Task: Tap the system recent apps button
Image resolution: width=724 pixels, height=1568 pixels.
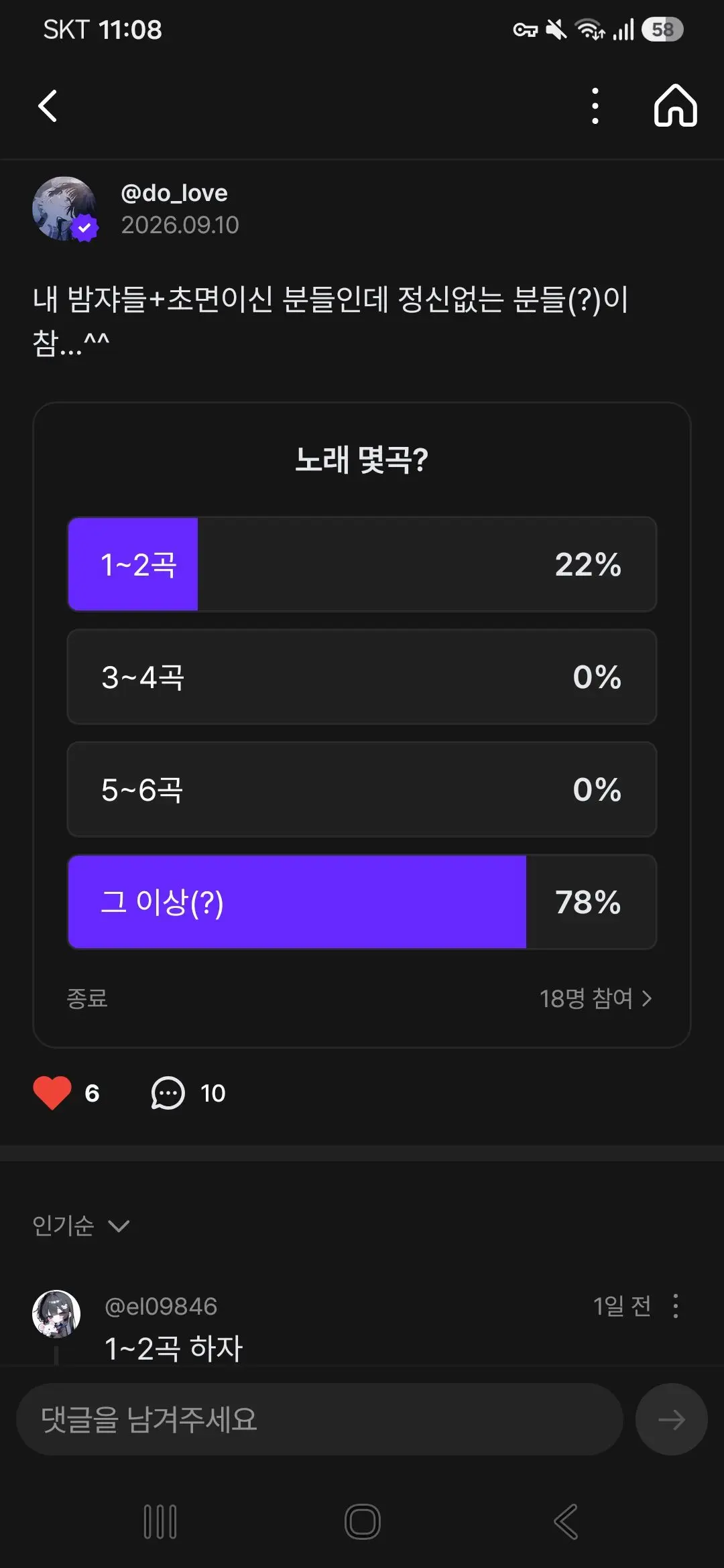Action: [x=160, y=1522]
